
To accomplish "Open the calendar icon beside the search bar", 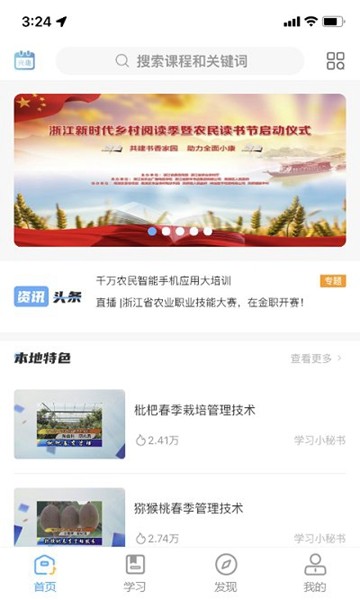I will pyautogui.click(x=24, y=60).
